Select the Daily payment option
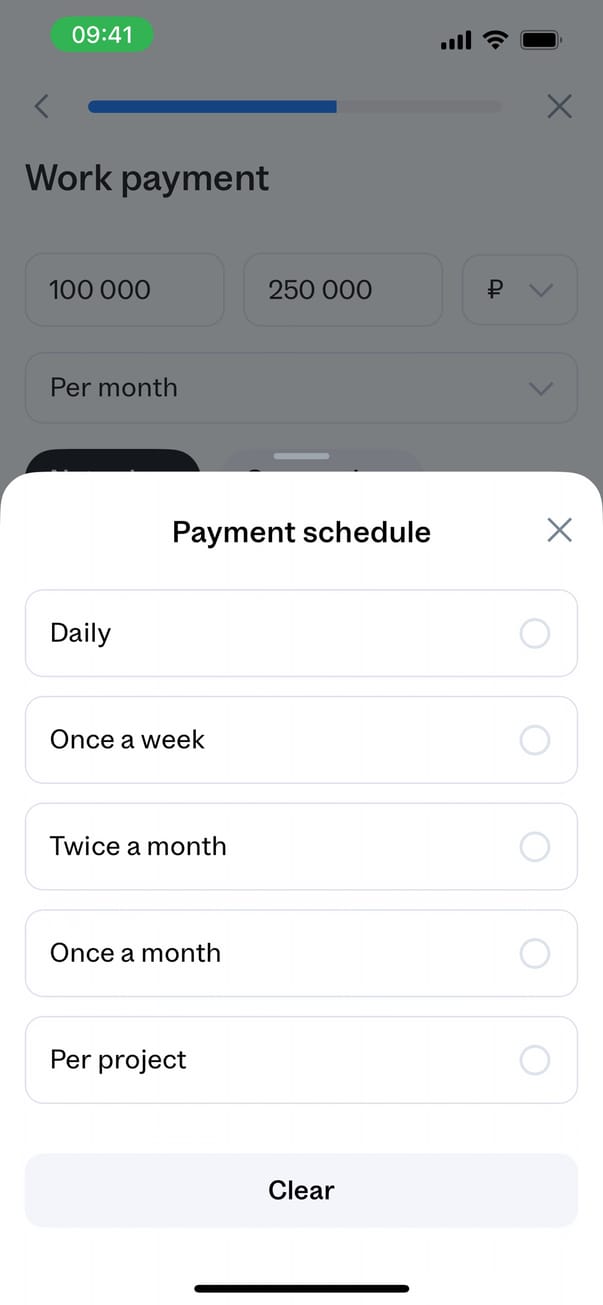This screenshot has height=1305, width=603. (300, 633)
